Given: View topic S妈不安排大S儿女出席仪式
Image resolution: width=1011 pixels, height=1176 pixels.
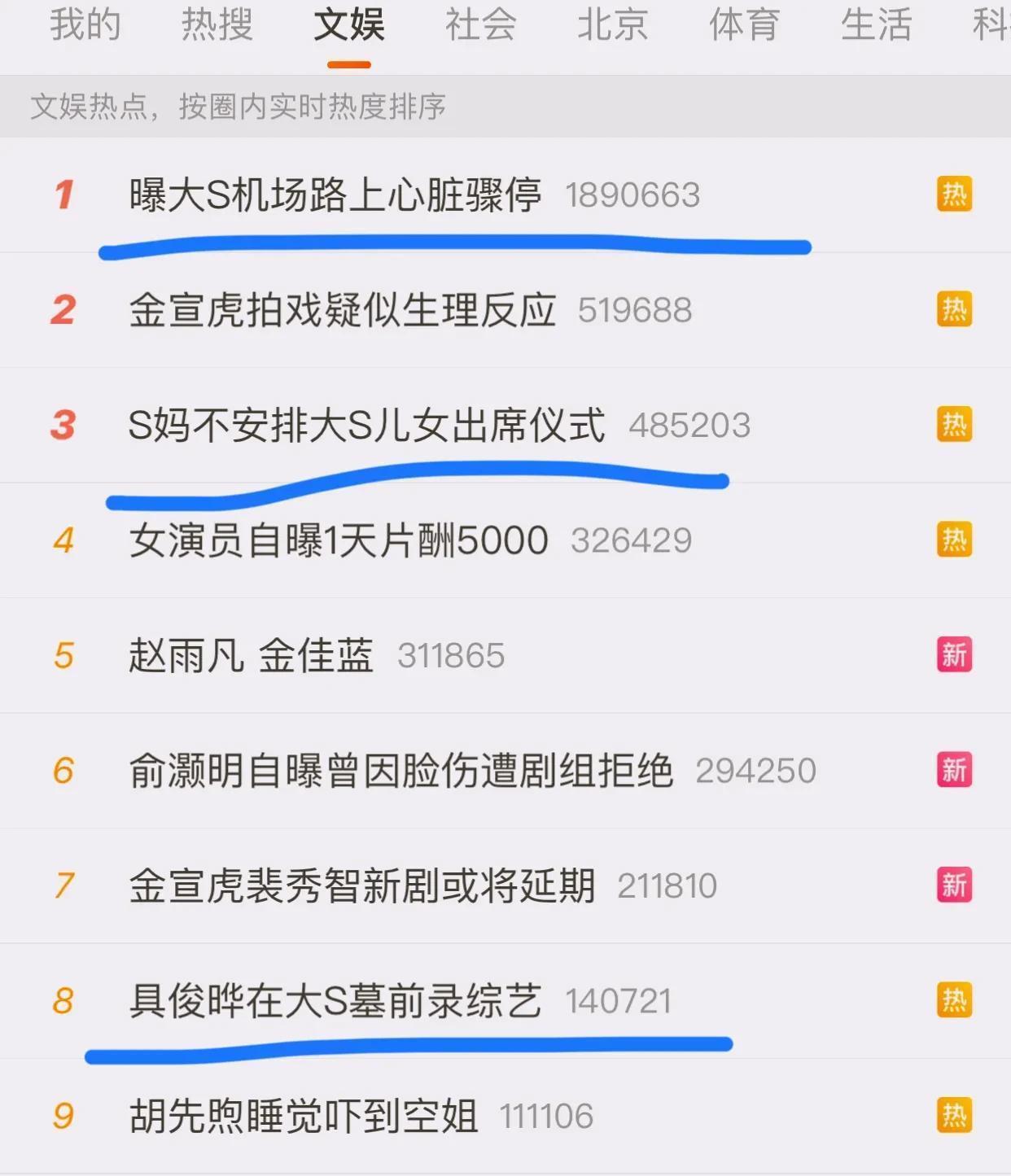Looking at the screenshot, I should (366, 425).
